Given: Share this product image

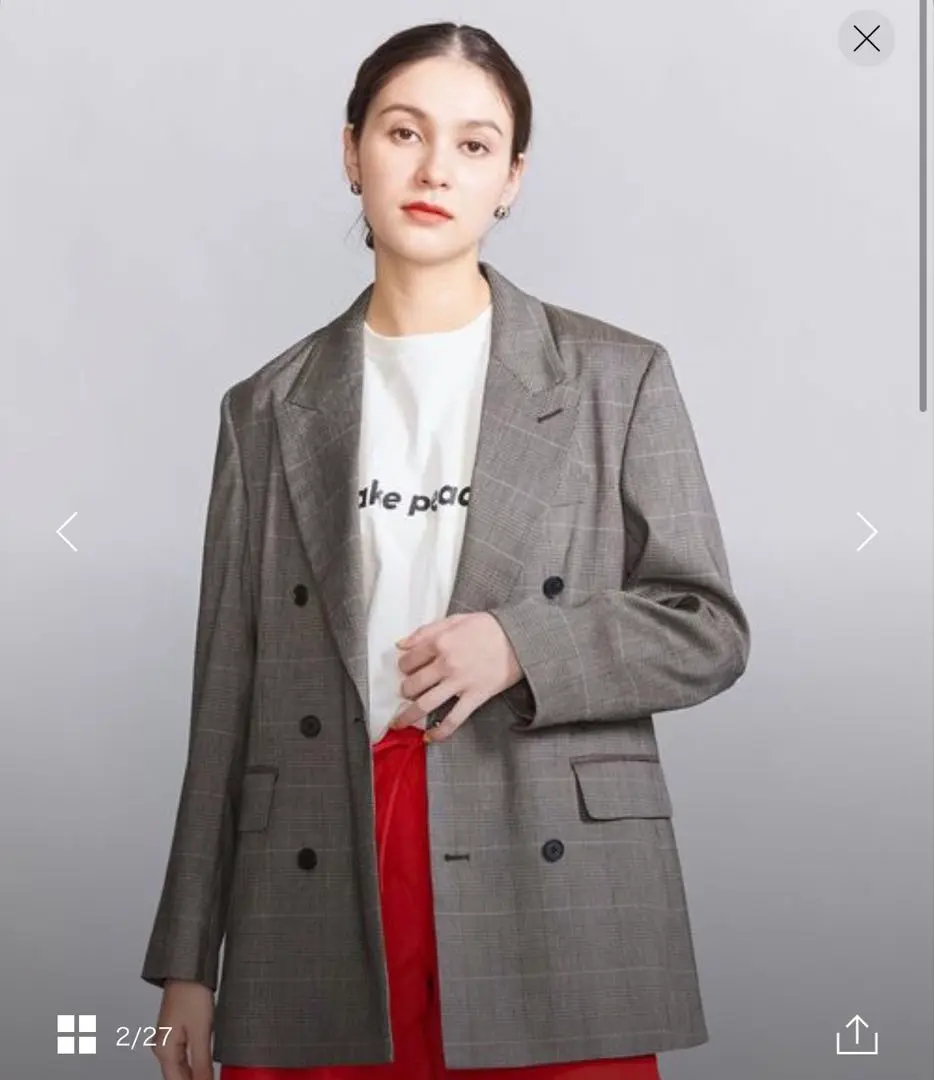Looking at the screenshot, I should pos(857,1035).
